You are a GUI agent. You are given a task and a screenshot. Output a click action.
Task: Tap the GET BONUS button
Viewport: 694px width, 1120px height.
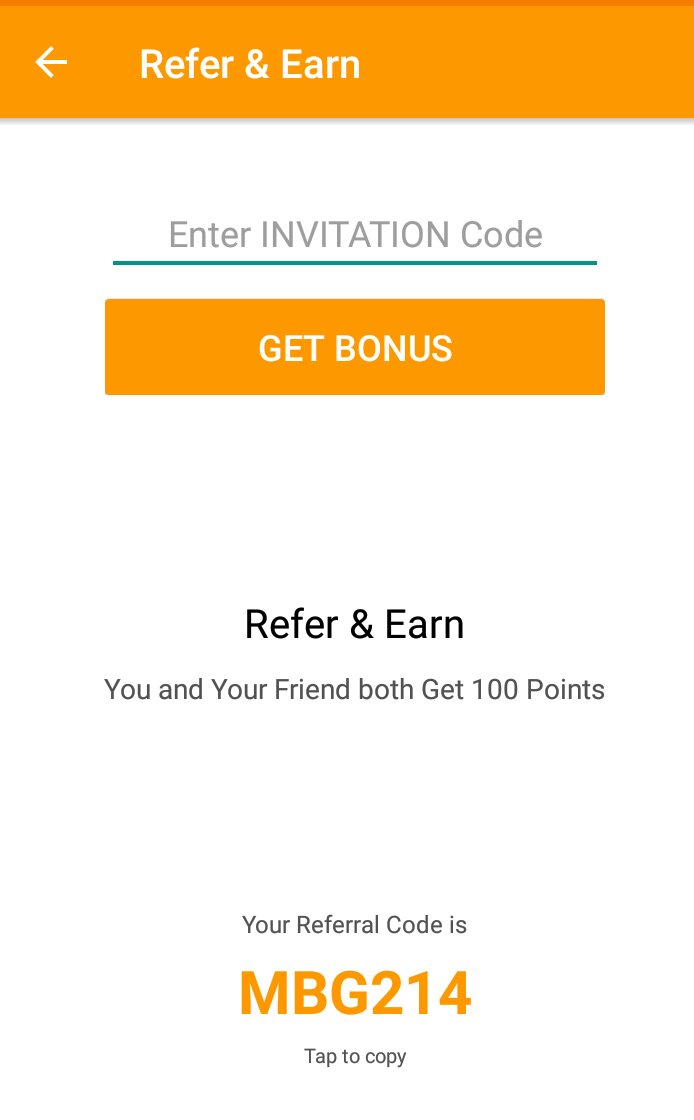tap(355, 347)
